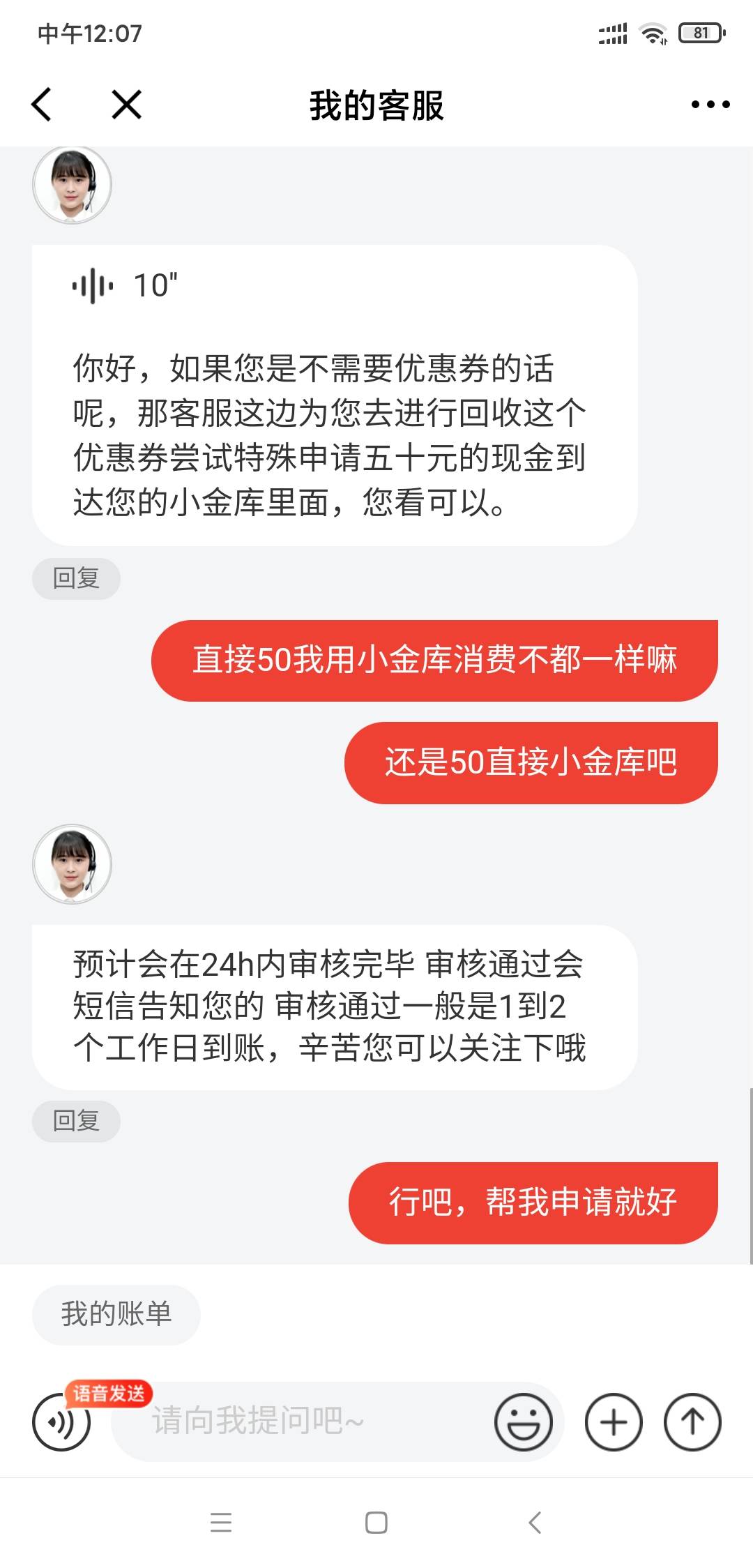Send message with the up arrow
The width and height of the screenshot is (753, 1568).
(692, 1422)
